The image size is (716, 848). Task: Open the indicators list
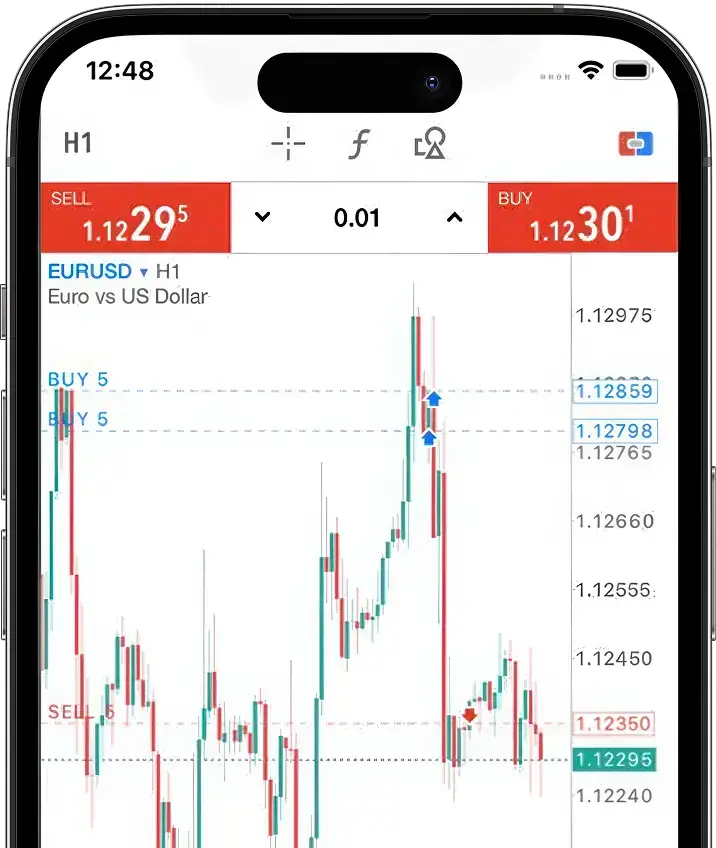358,145
